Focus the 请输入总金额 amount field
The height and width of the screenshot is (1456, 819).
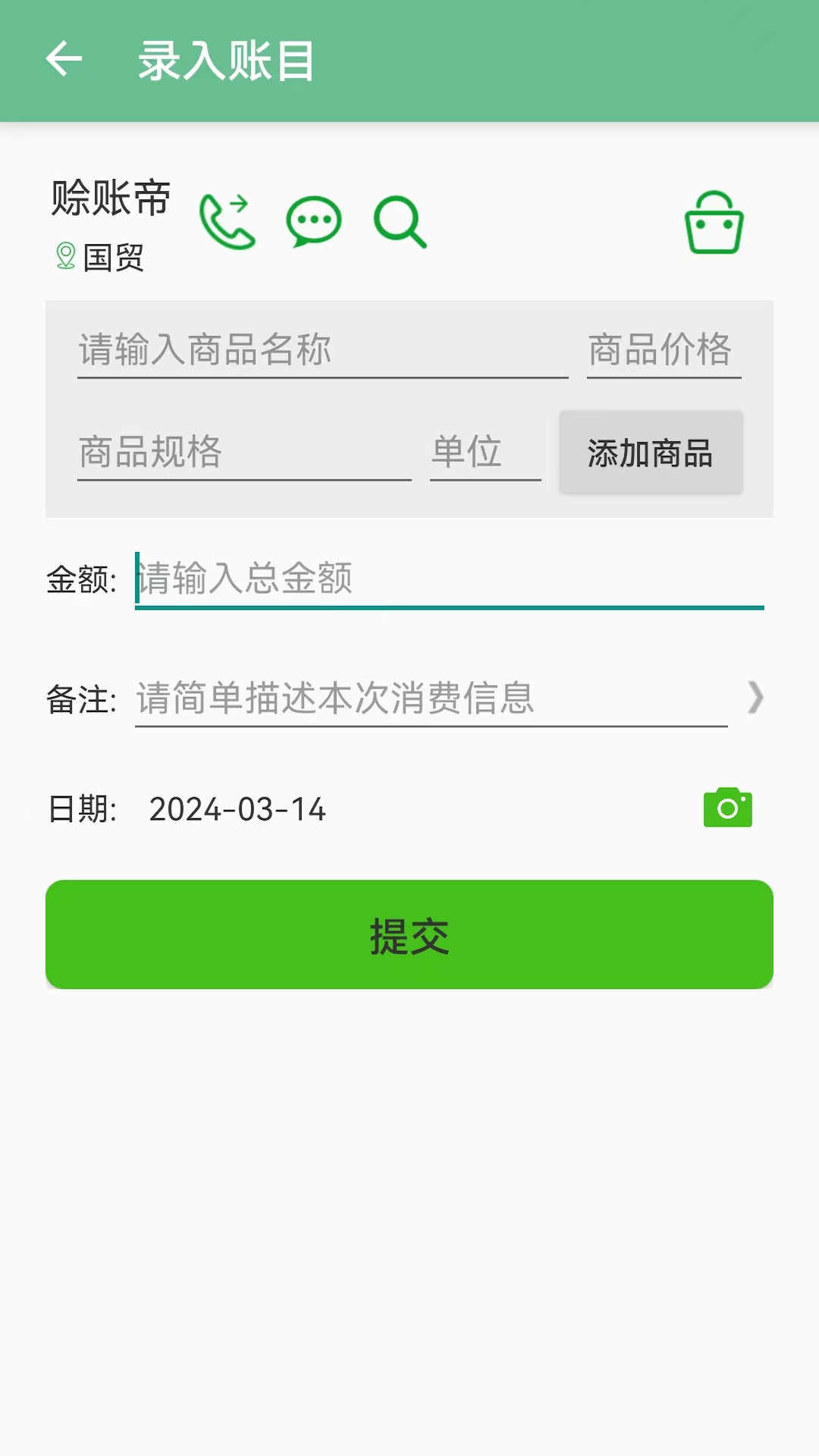pos(447,580)
